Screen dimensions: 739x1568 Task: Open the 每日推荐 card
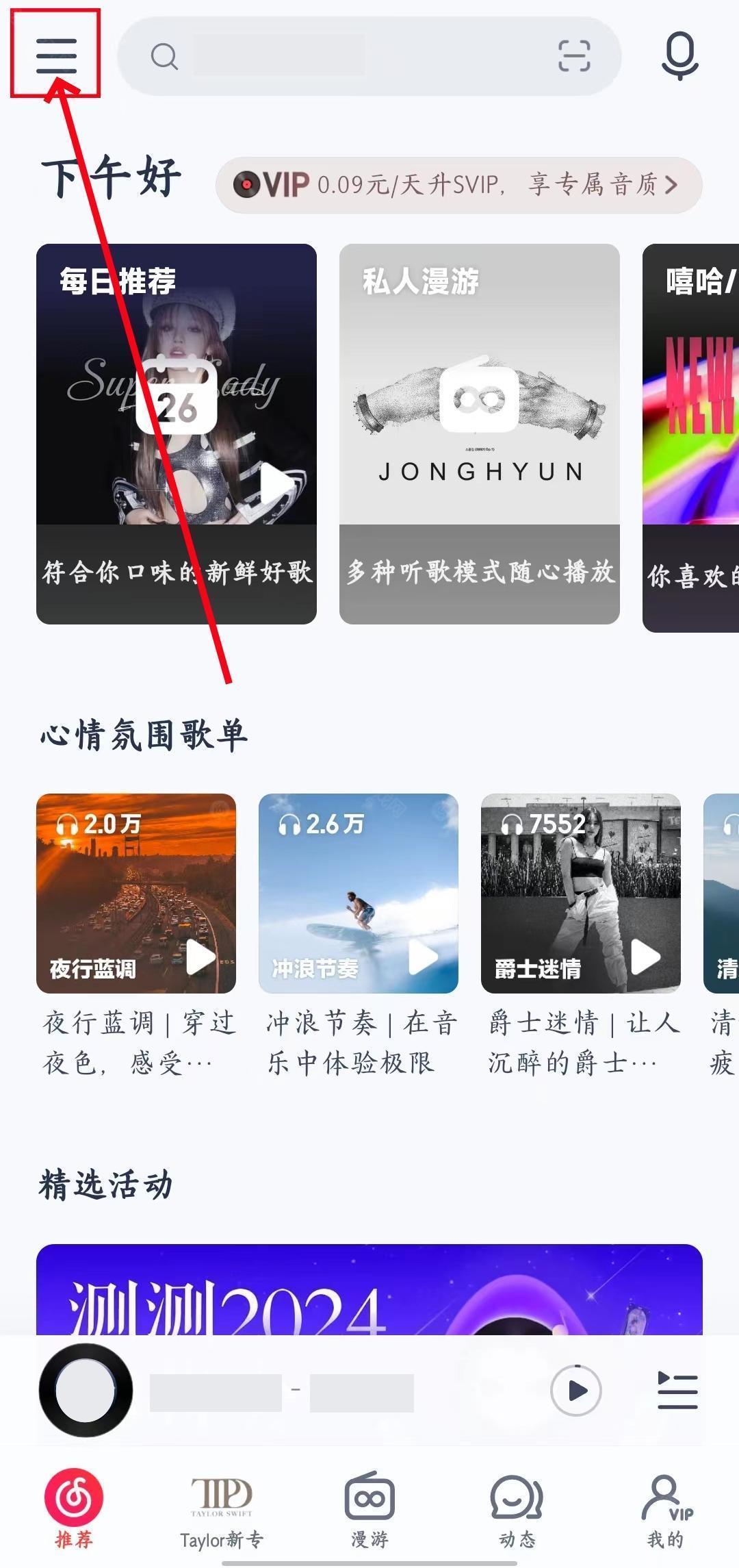click(x=176, y=433)
